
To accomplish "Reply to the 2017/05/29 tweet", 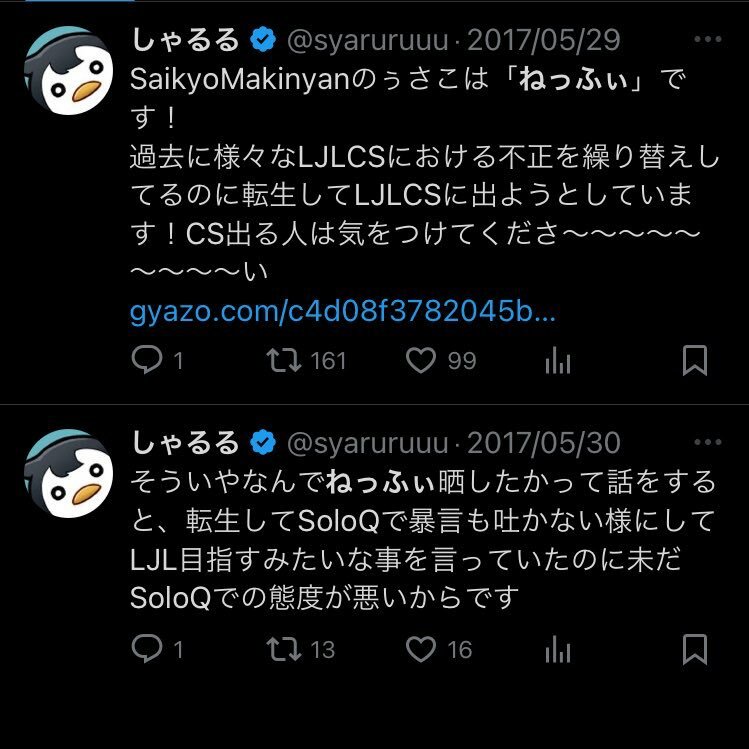I will (148, 360).
